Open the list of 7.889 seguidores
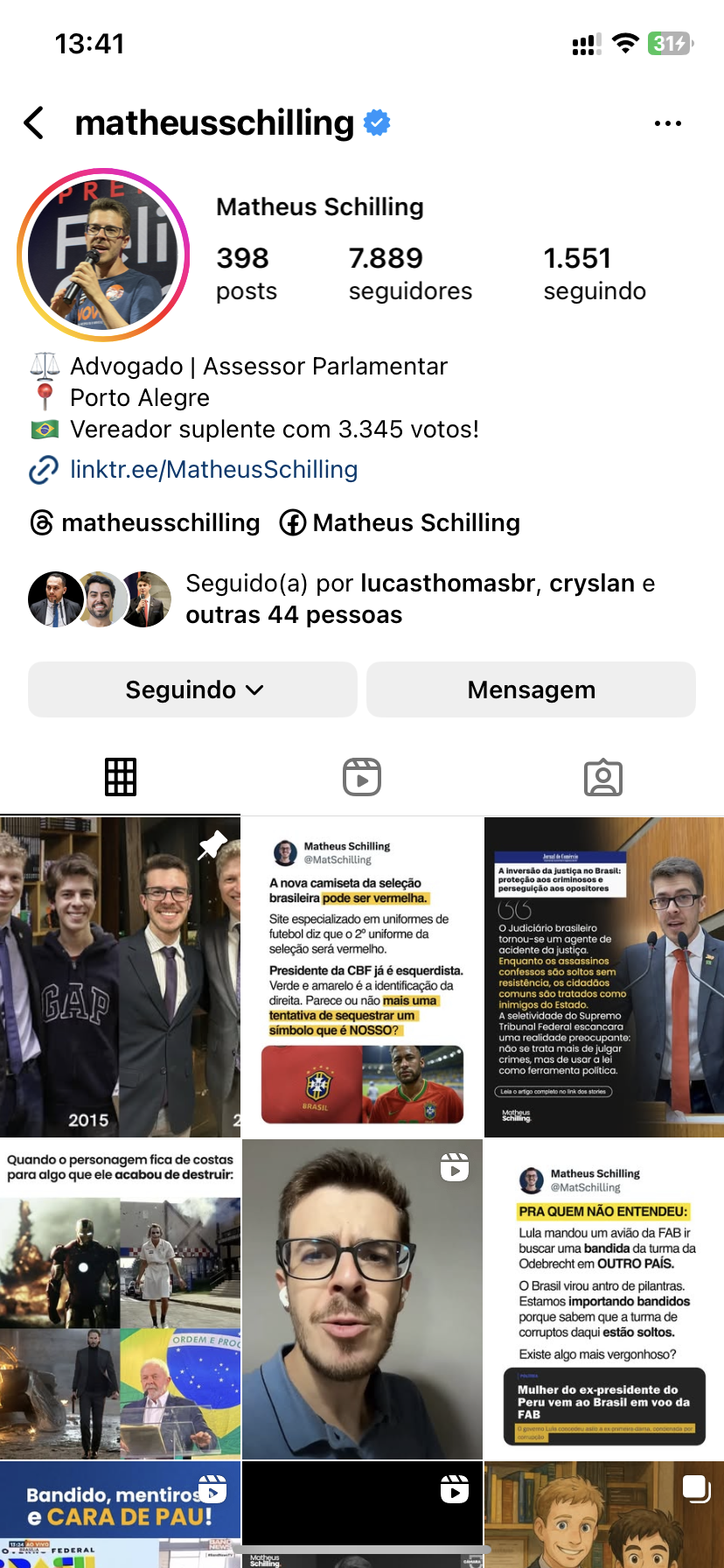The width and height of the screenshot is (724, 1568). [409, 273]
